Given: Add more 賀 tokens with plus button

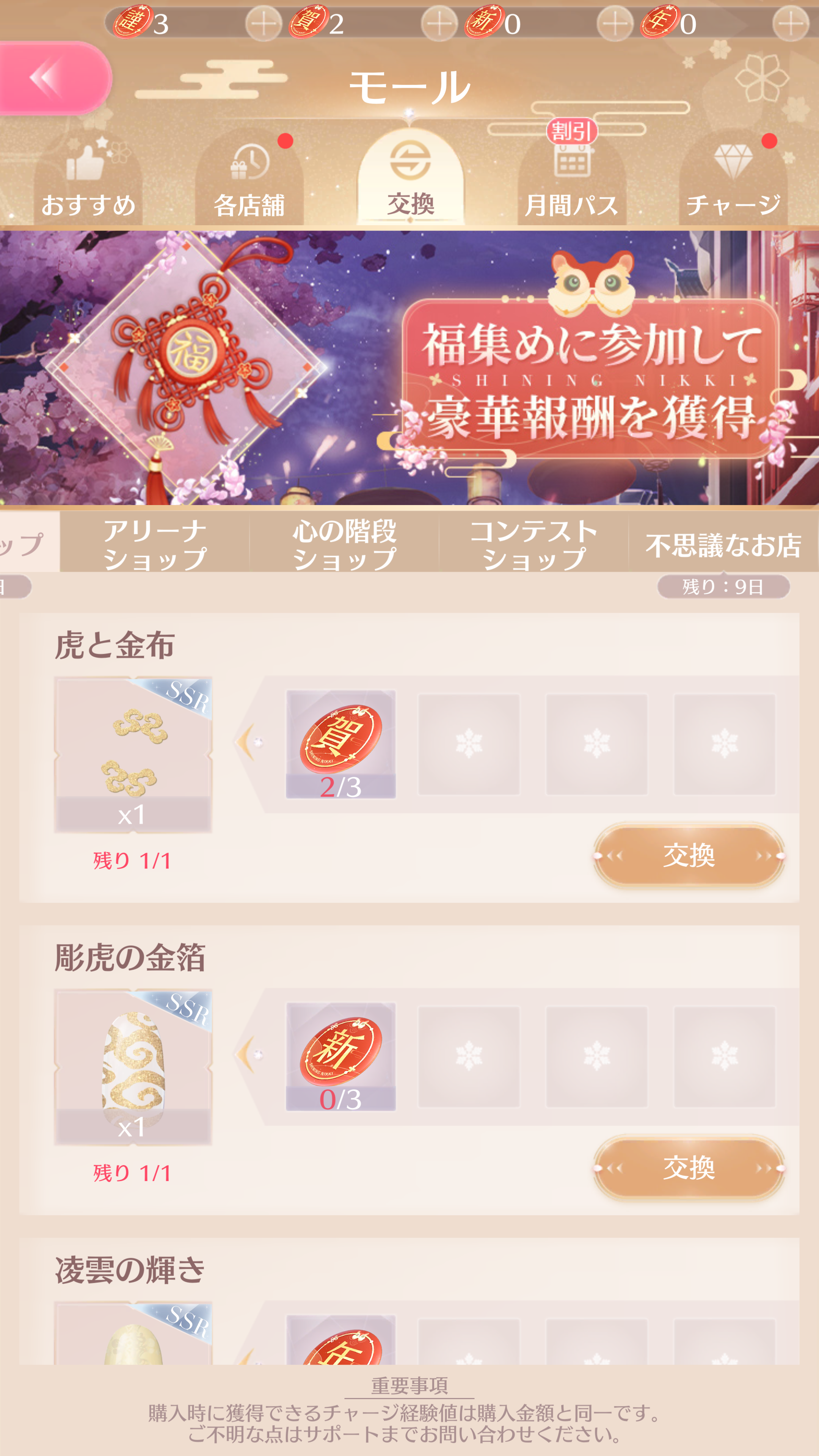Looking at the screenshot, I should pos(439,24).
